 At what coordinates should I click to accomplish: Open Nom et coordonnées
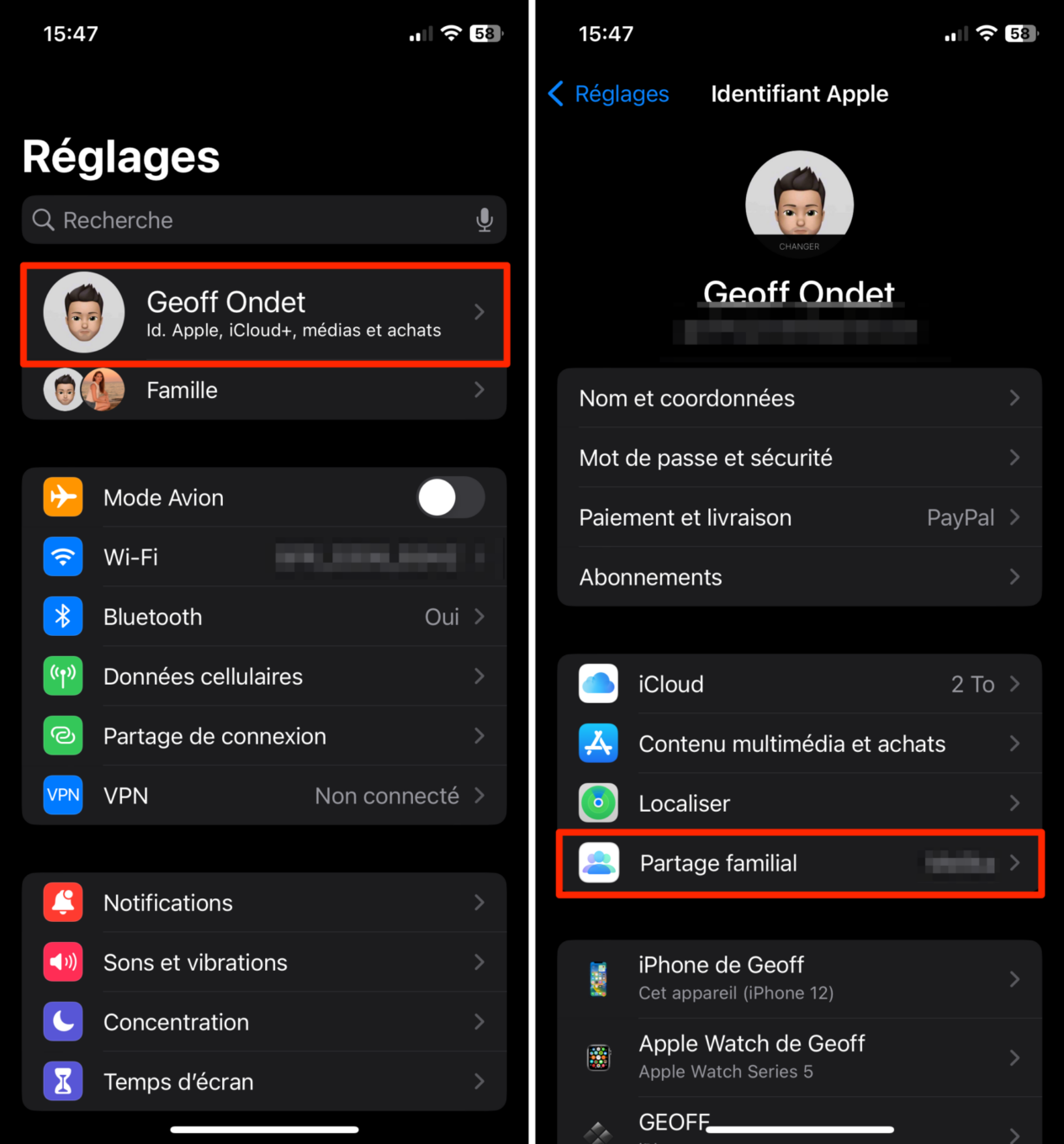799,399
